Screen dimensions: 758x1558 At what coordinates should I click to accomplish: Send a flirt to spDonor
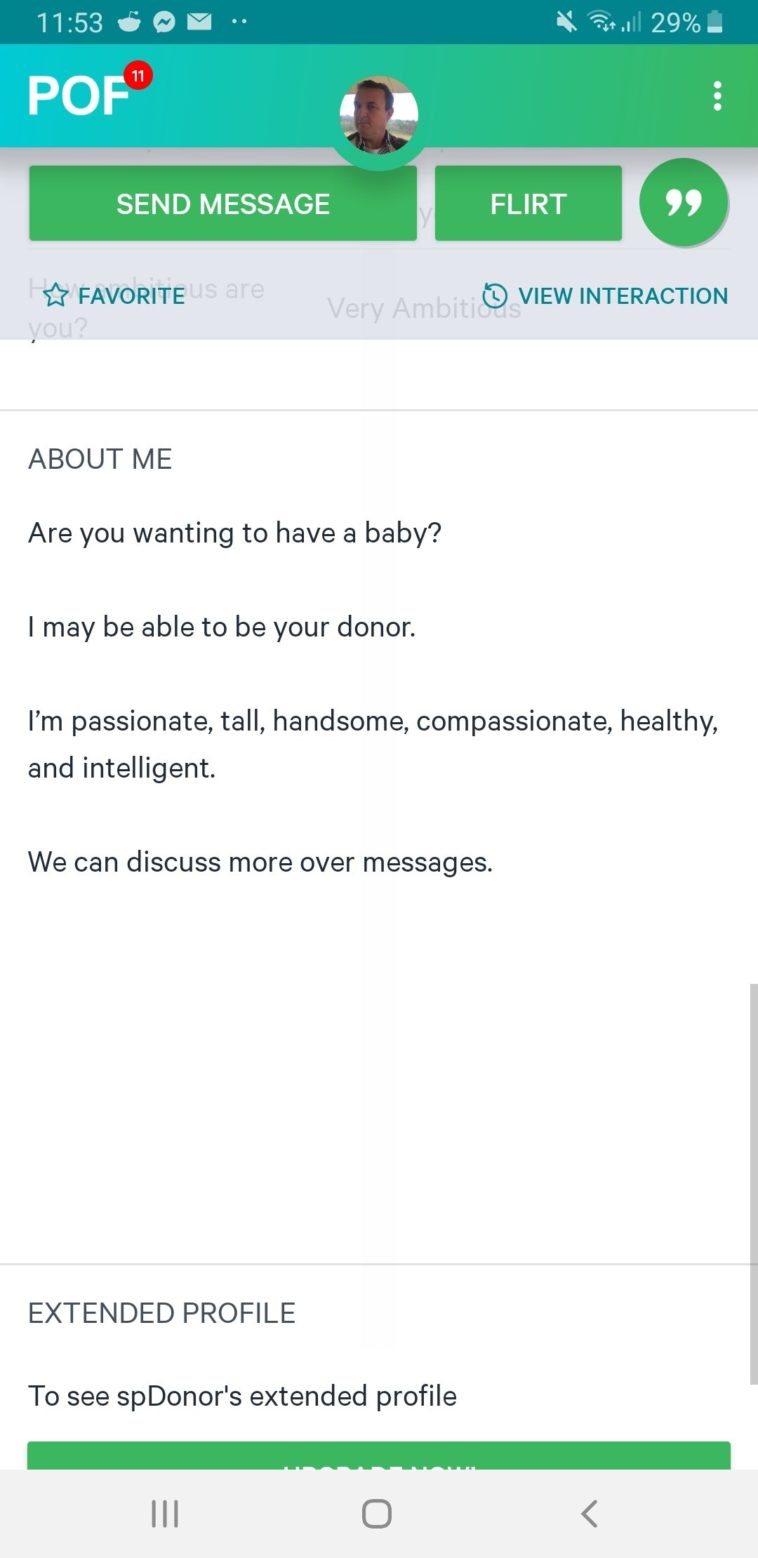point(528,204)
